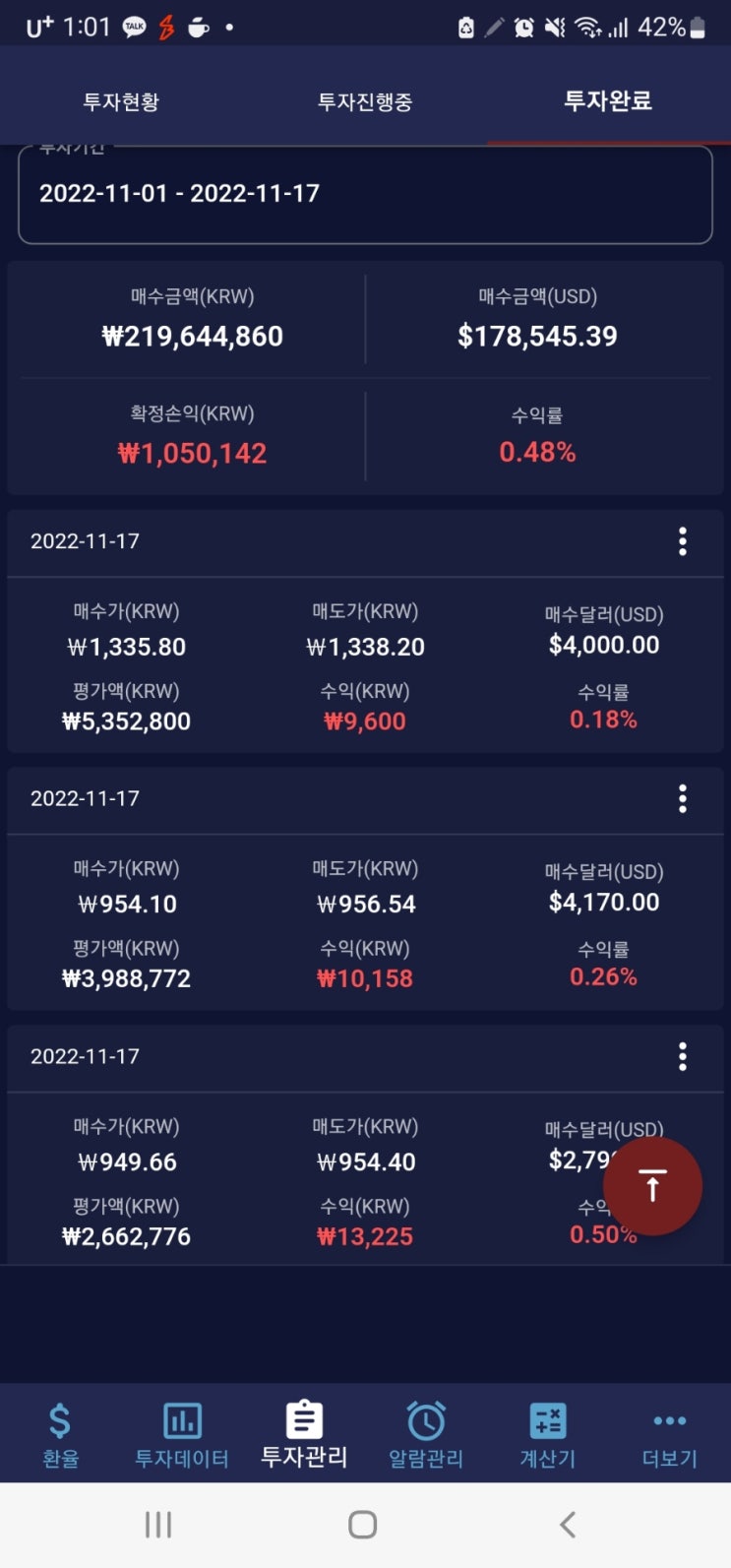Viewport: 731px width, 1568px height.
Task: Open the 더보기 menu tab
Action: click(670, 1435)
